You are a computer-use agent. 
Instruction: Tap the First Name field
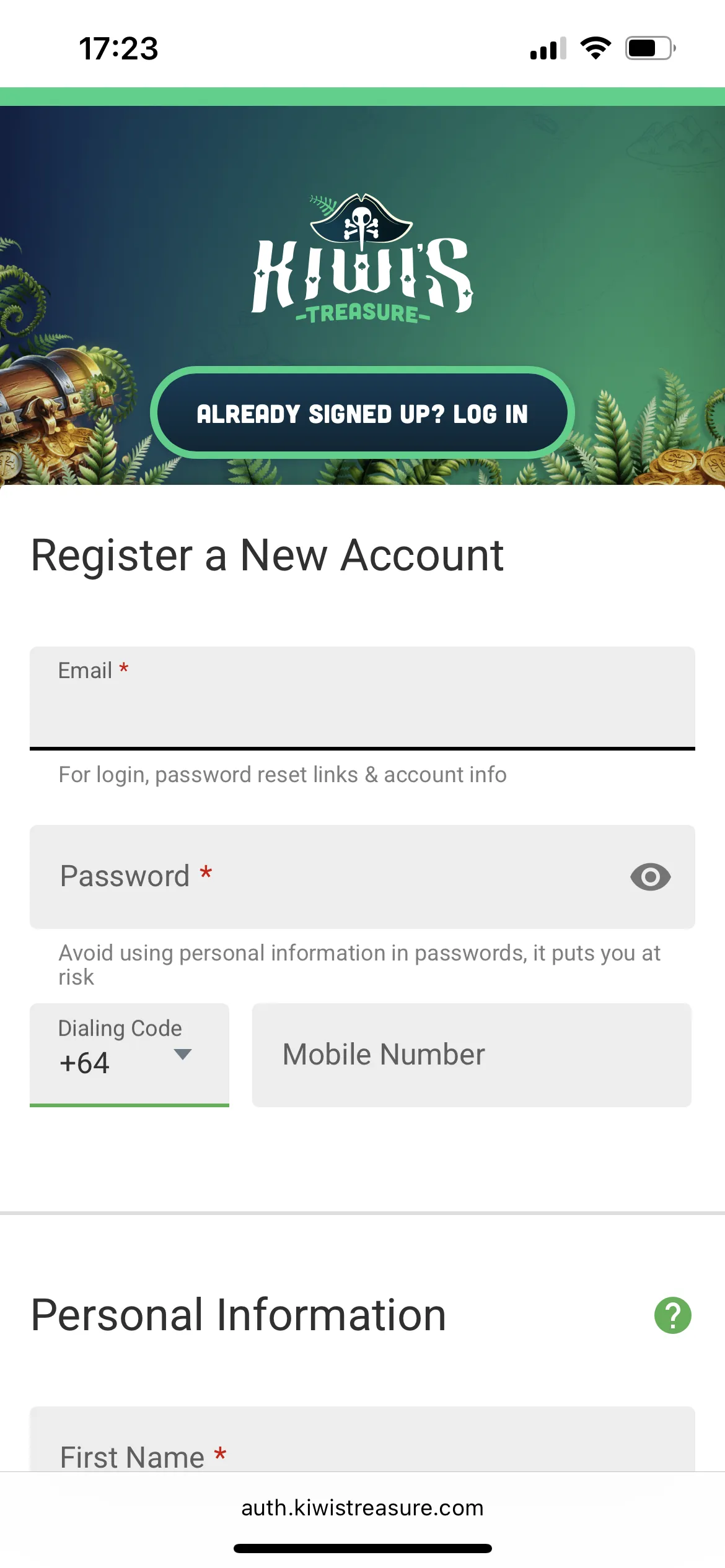(362, 1449)
